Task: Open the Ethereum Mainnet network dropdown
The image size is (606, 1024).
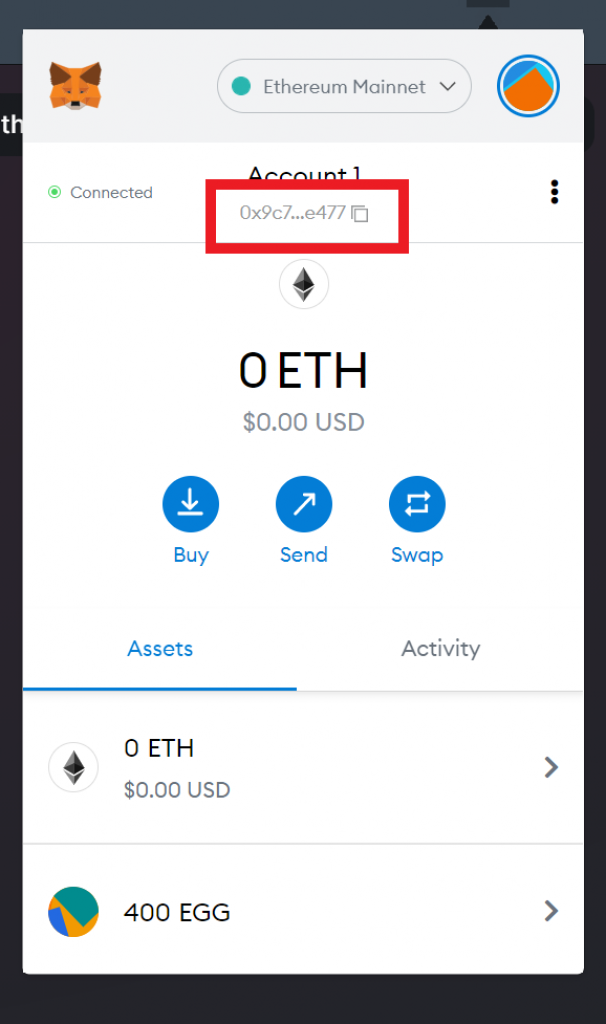Action: point(344,86)
